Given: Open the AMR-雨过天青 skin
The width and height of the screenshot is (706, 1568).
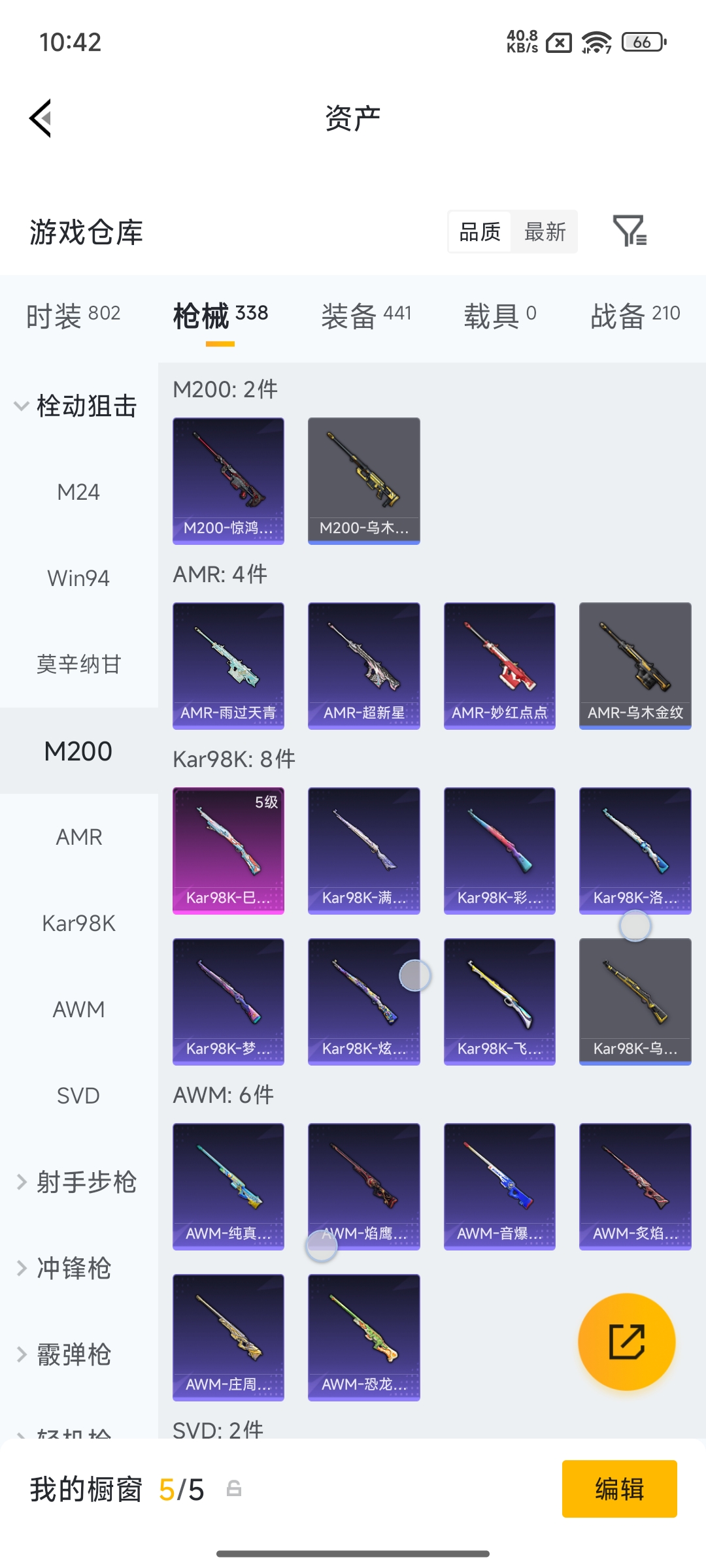Looking at the screenshot, I should (x=228, y=666).
